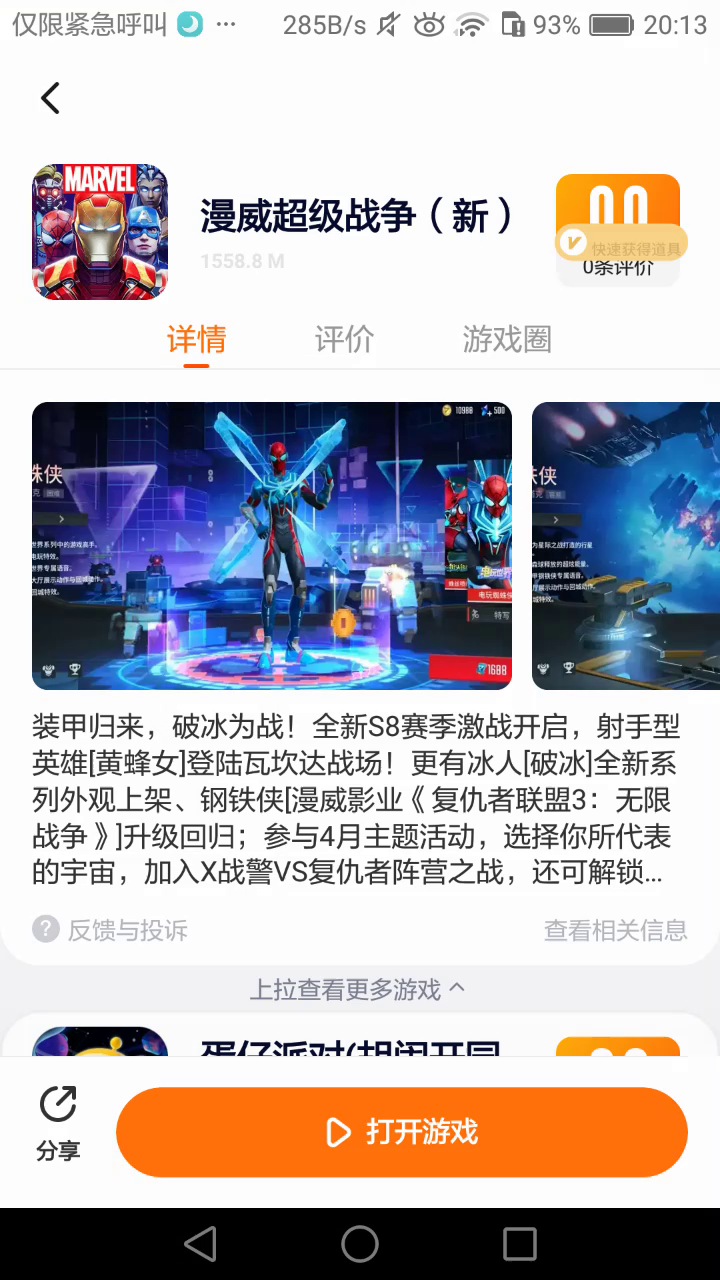Open 反馈与投诉 feedback link

pos(111,930)
